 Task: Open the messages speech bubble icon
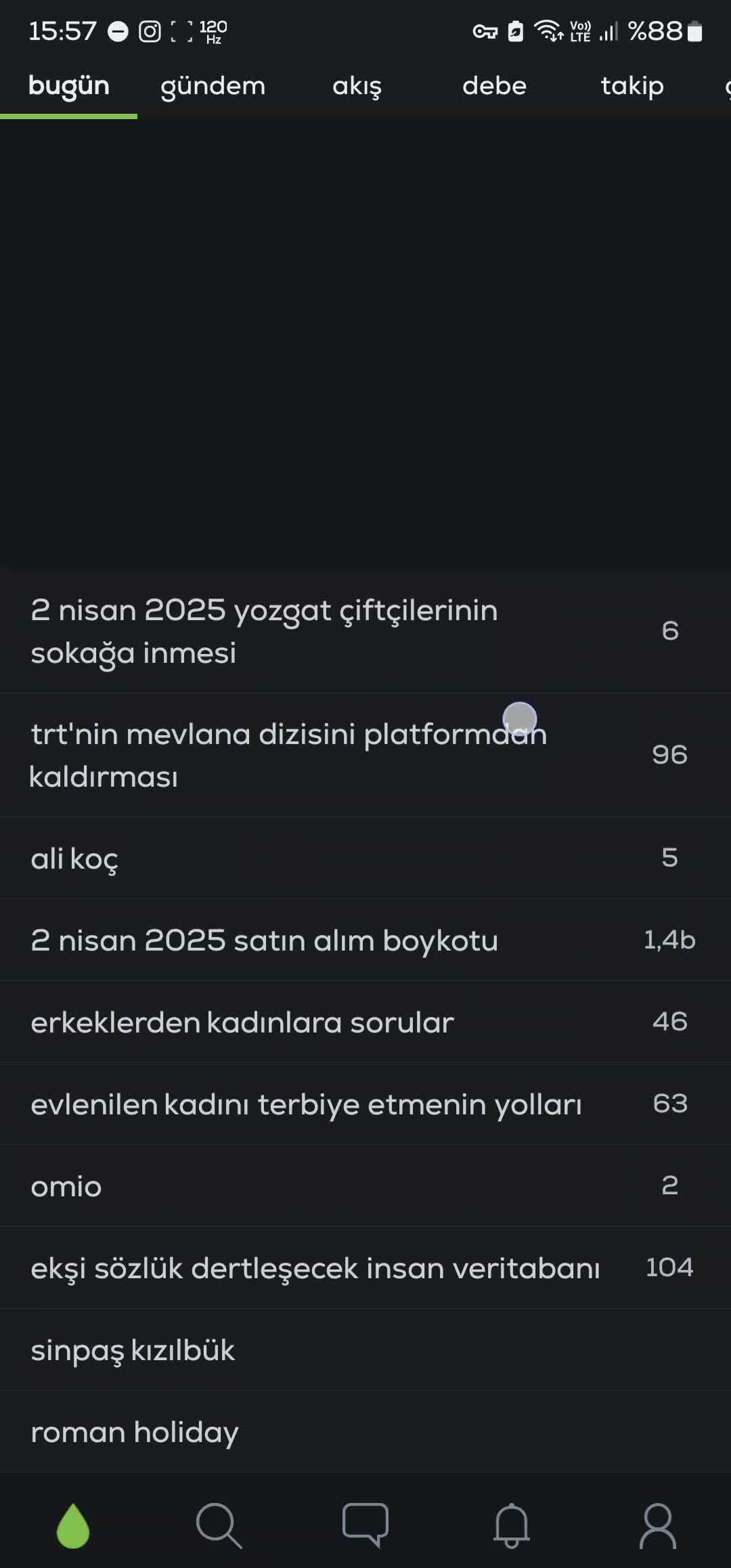click(x=365, y=1525)
